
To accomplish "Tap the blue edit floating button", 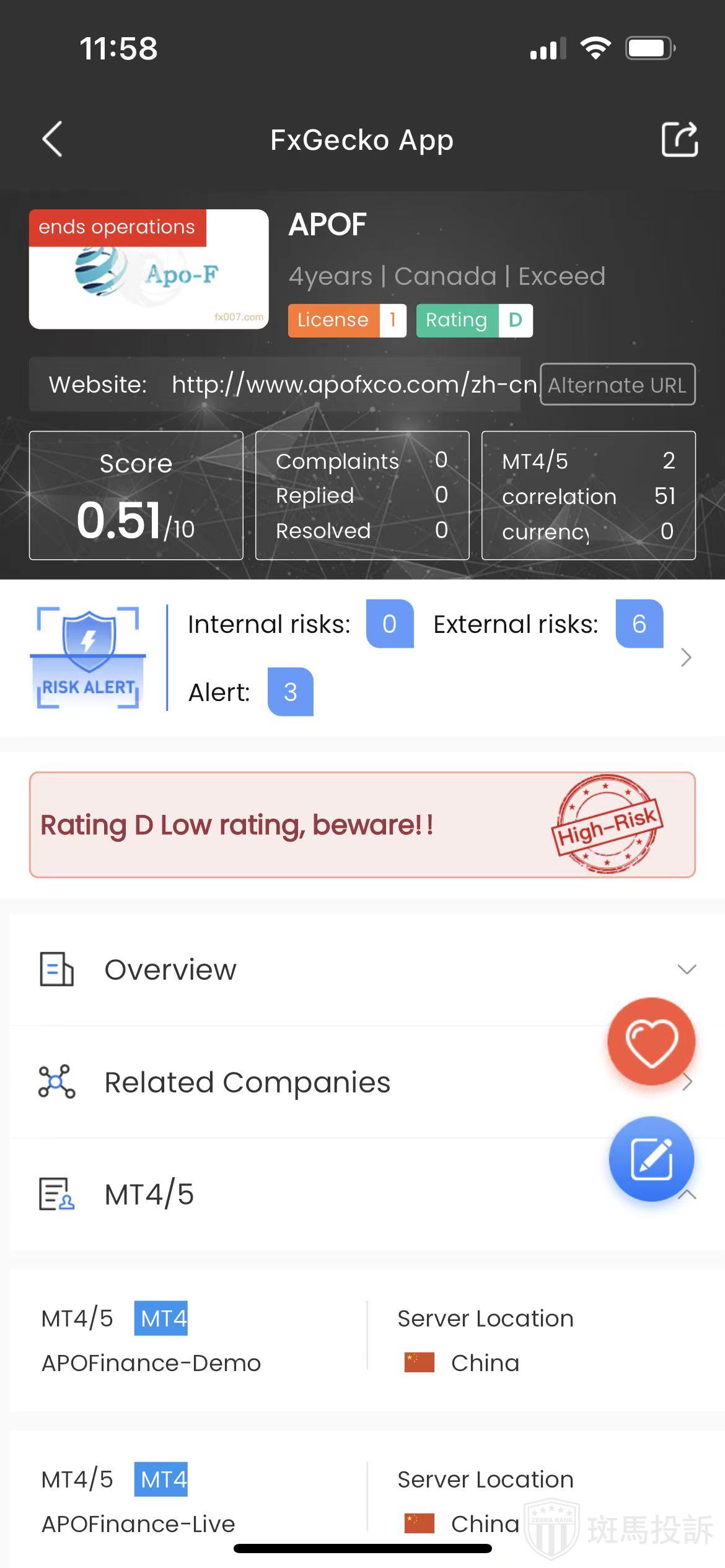I will click(x=651, y=1159).
